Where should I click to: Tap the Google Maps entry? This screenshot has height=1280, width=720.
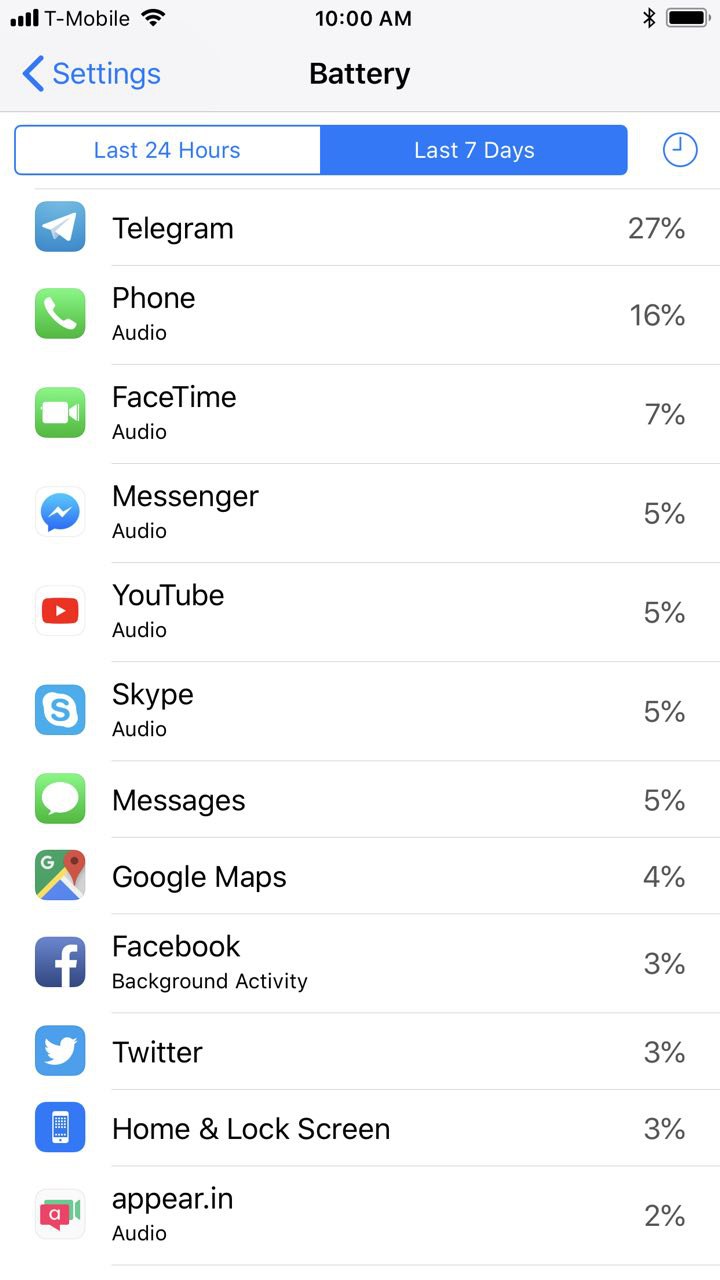[x=360, y=876]
